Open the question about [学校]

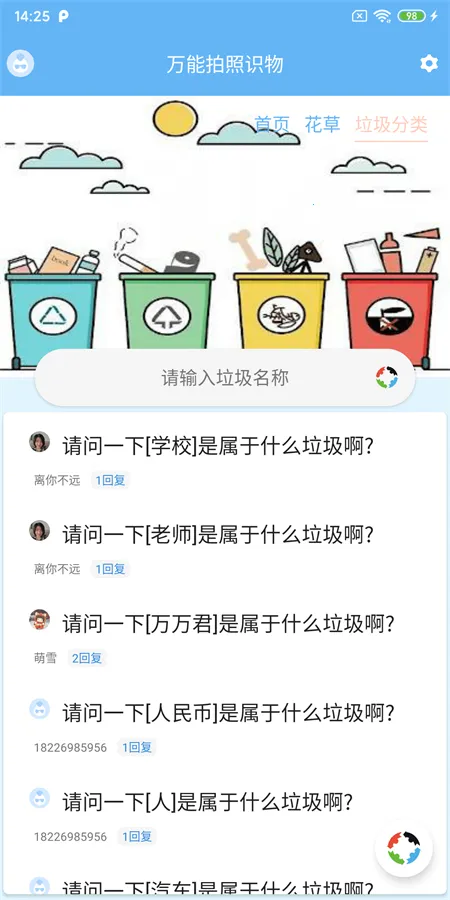coord(219,447)
